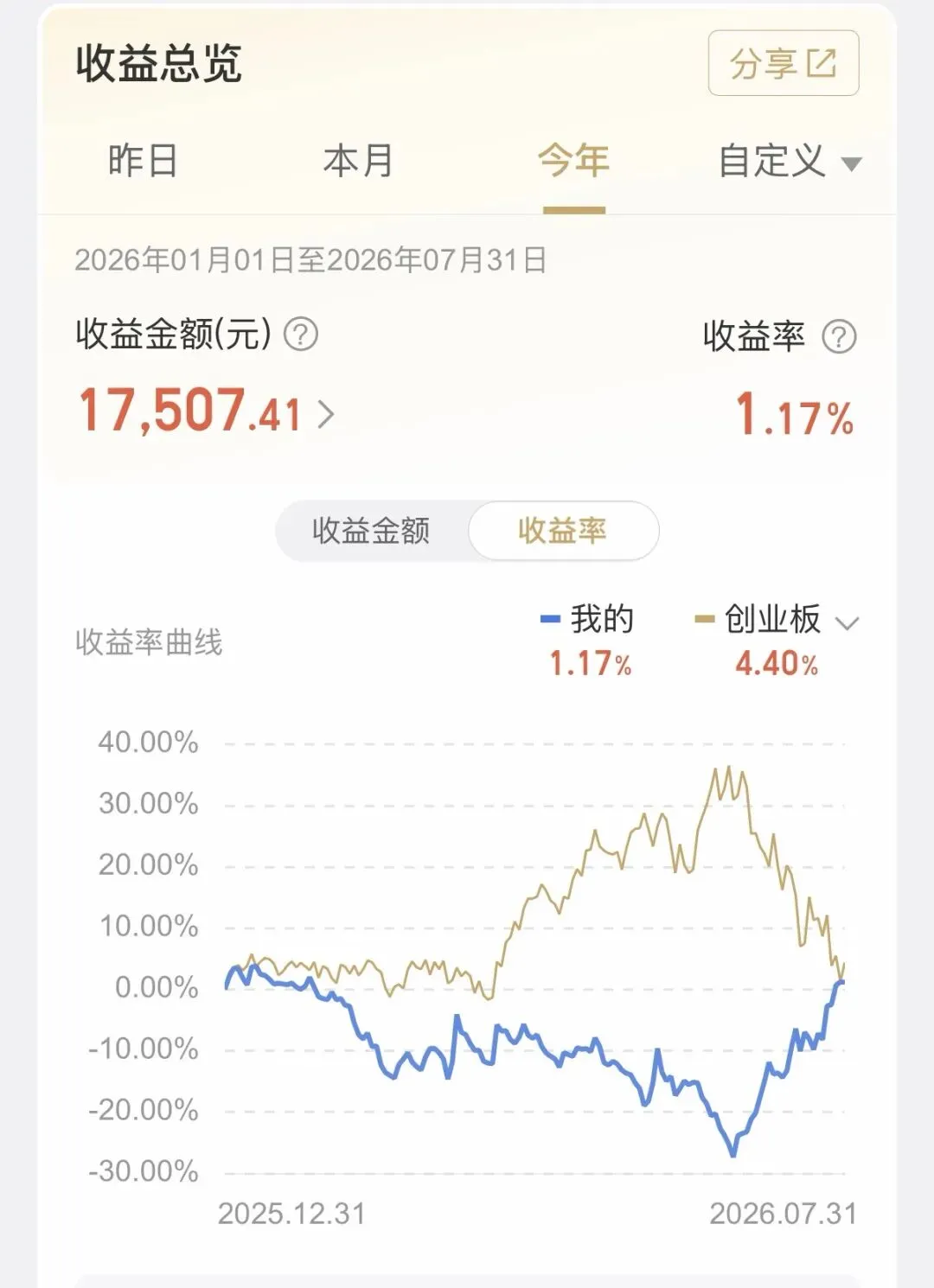Switch to the 昨日 tab

pyautogui.click(x=143, y=161)
